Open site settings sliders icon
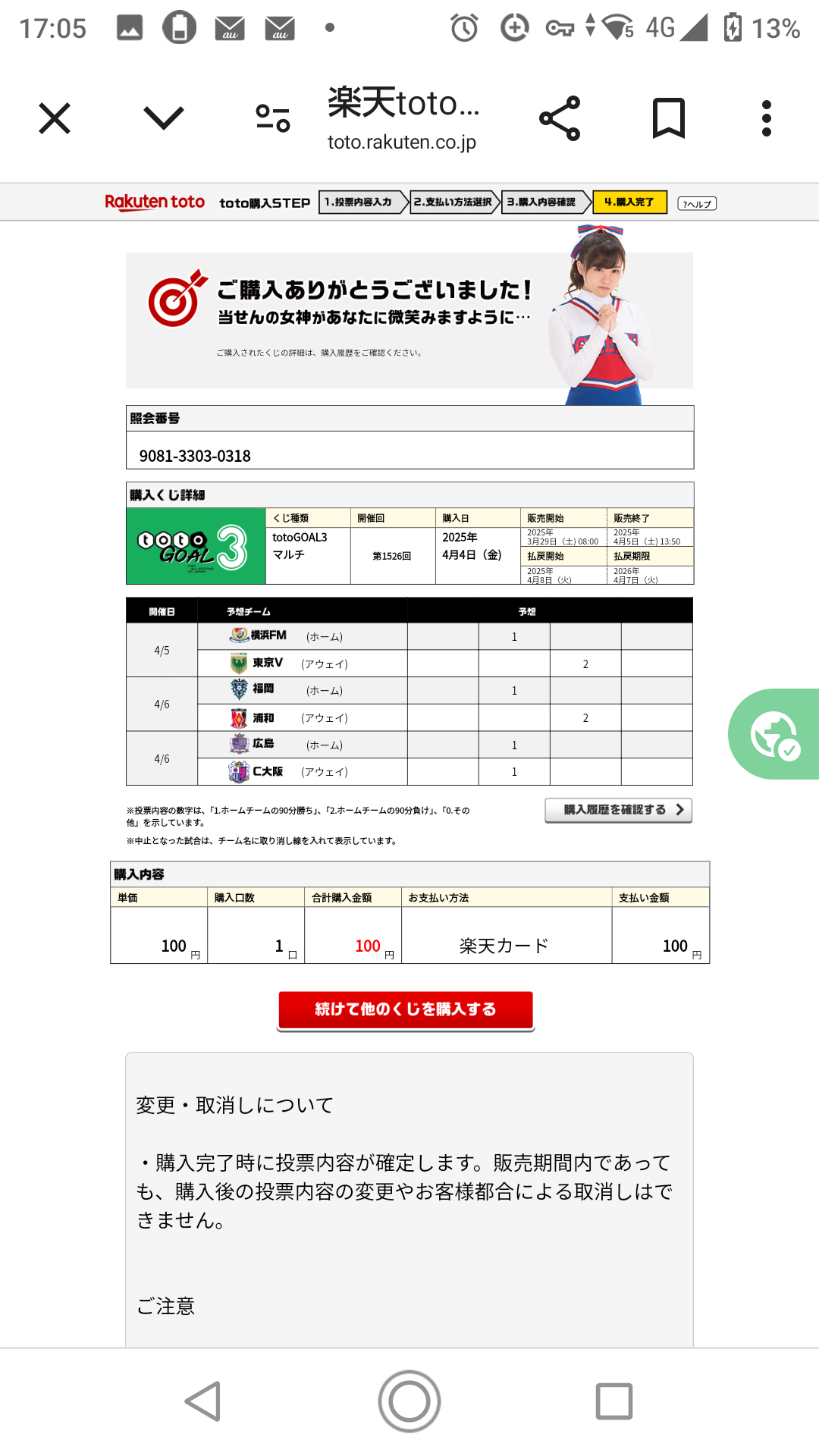The width and height of the screenshot is (819, 1456). click(x=273, y=118)
